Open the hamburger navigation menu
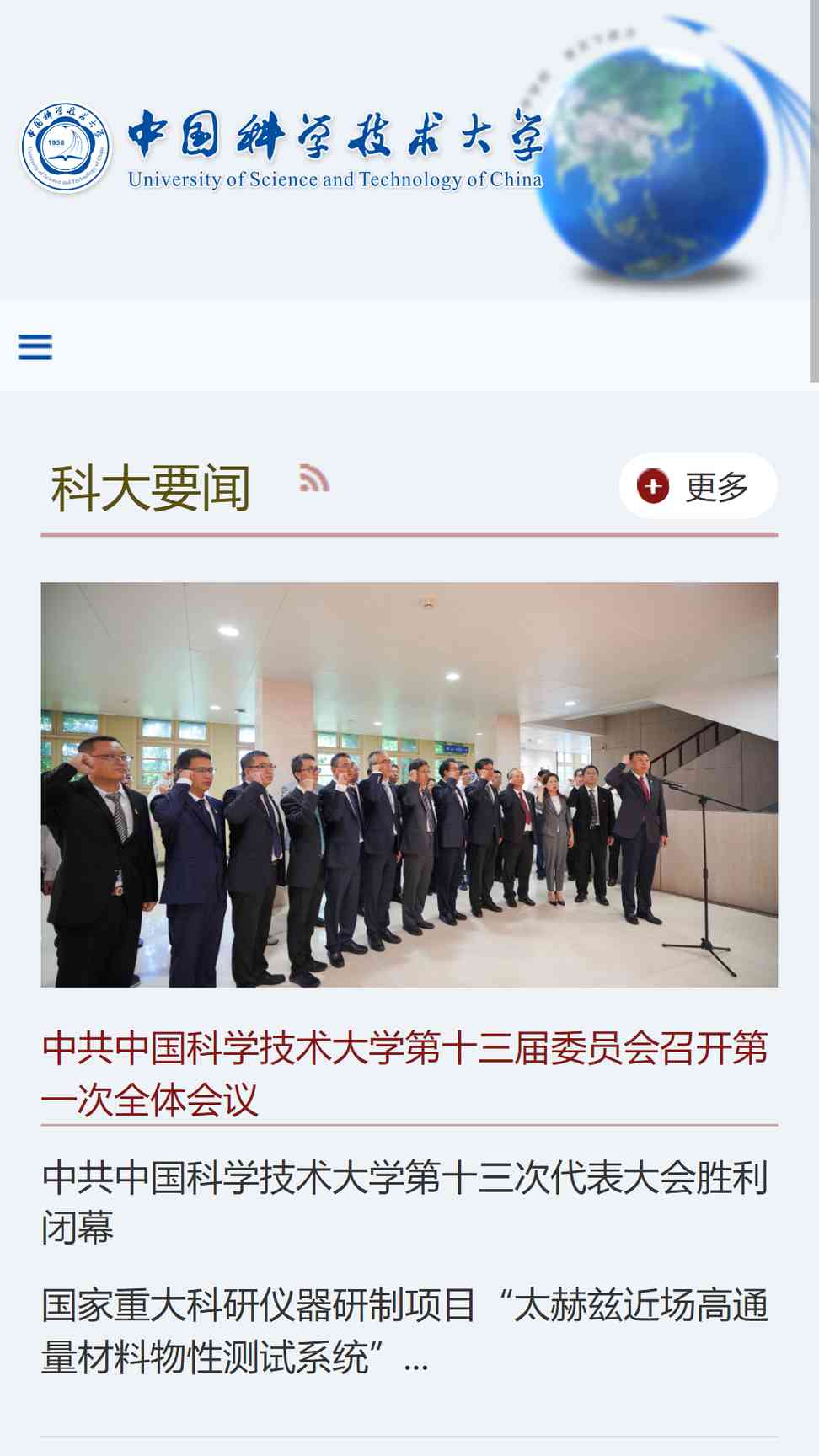This screenshot has height=1456, width=819. (35, 346)
